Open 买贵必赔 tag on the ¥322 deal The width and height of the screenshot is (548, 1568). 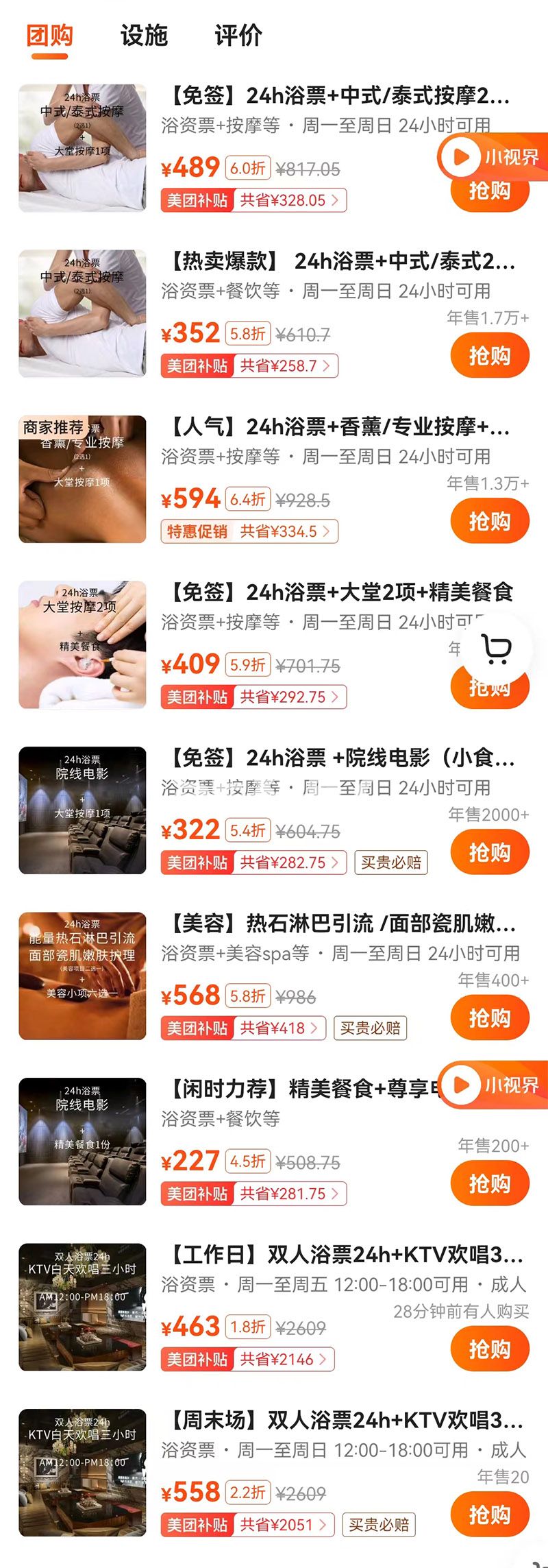click(391, 863)
